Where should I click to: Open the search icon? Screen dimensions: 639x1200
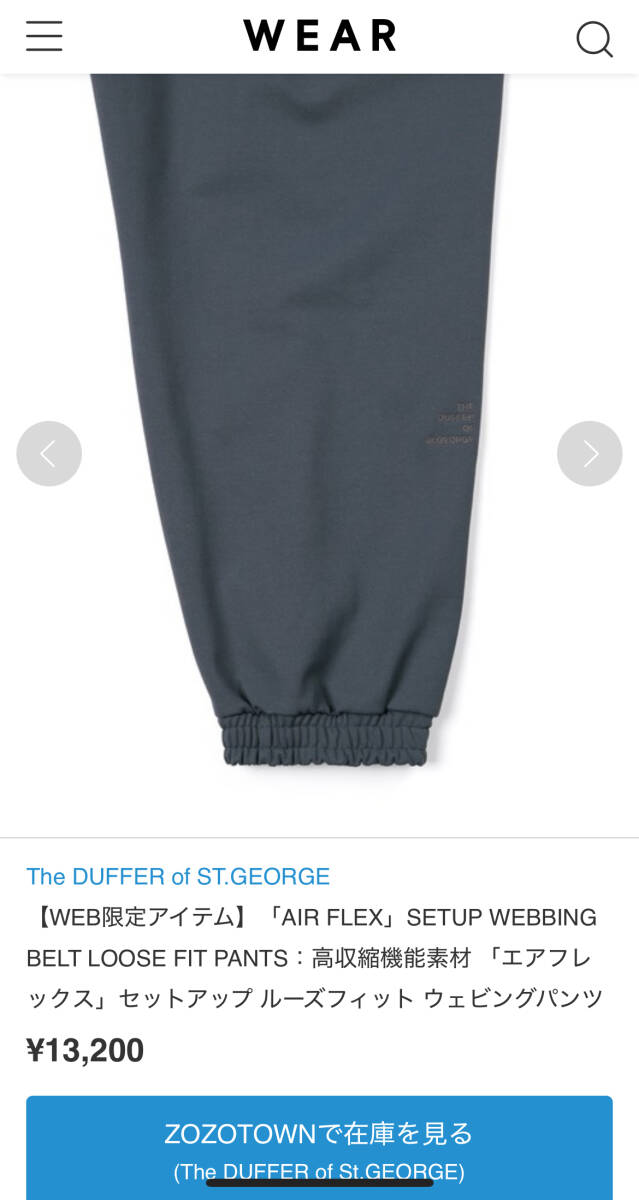[594, 39]
